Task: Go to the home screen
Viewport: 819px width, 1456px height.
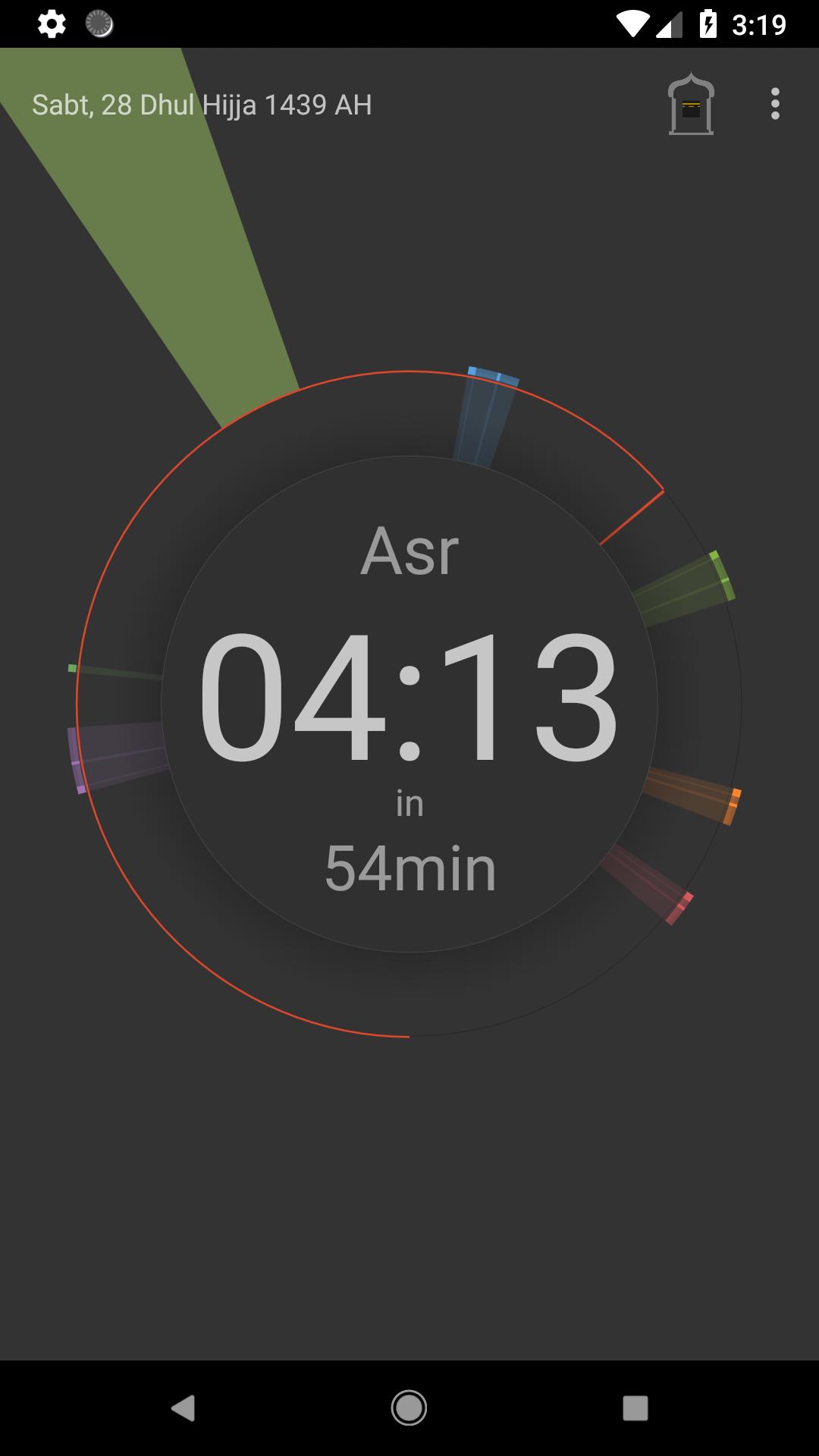Action: pos(409,1408)
